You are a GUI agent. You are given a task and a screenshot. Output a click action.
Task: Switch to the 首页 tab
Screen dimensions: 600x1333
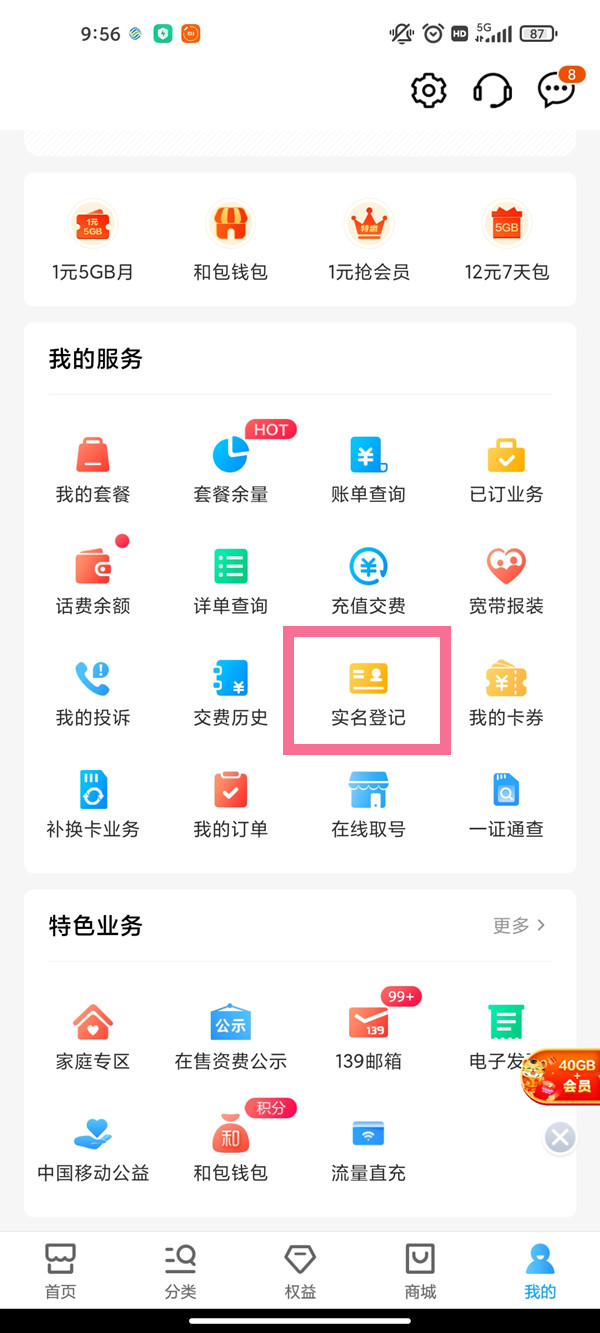click(x=60, y=1271)
